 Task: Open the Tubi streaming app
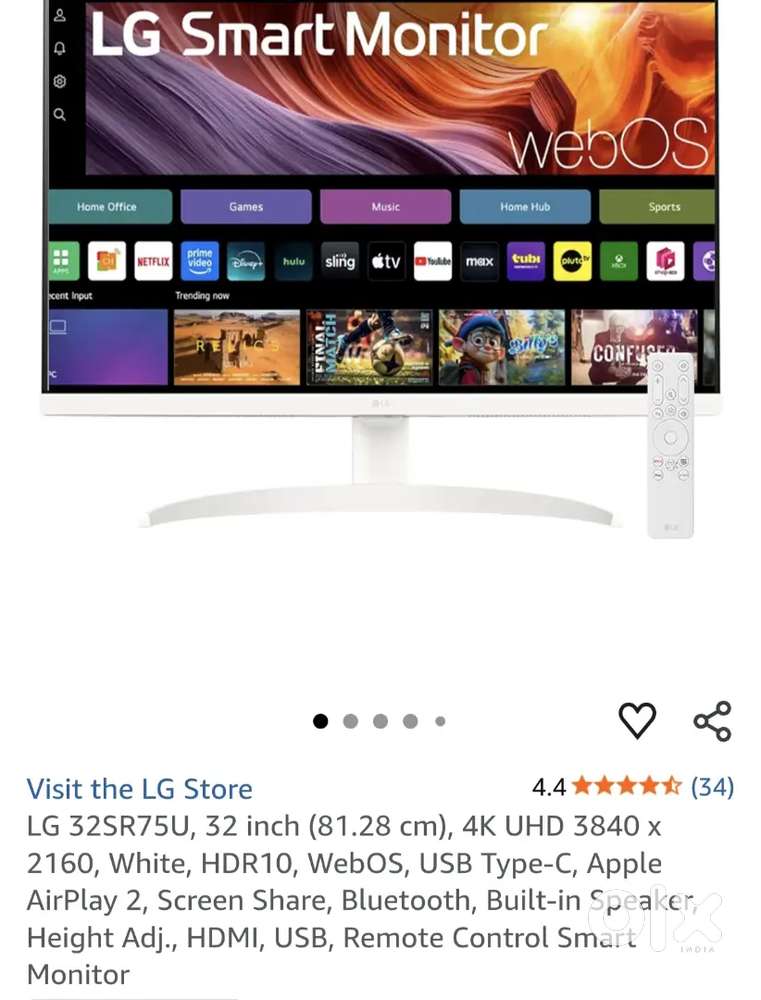(x=524, y=260)
